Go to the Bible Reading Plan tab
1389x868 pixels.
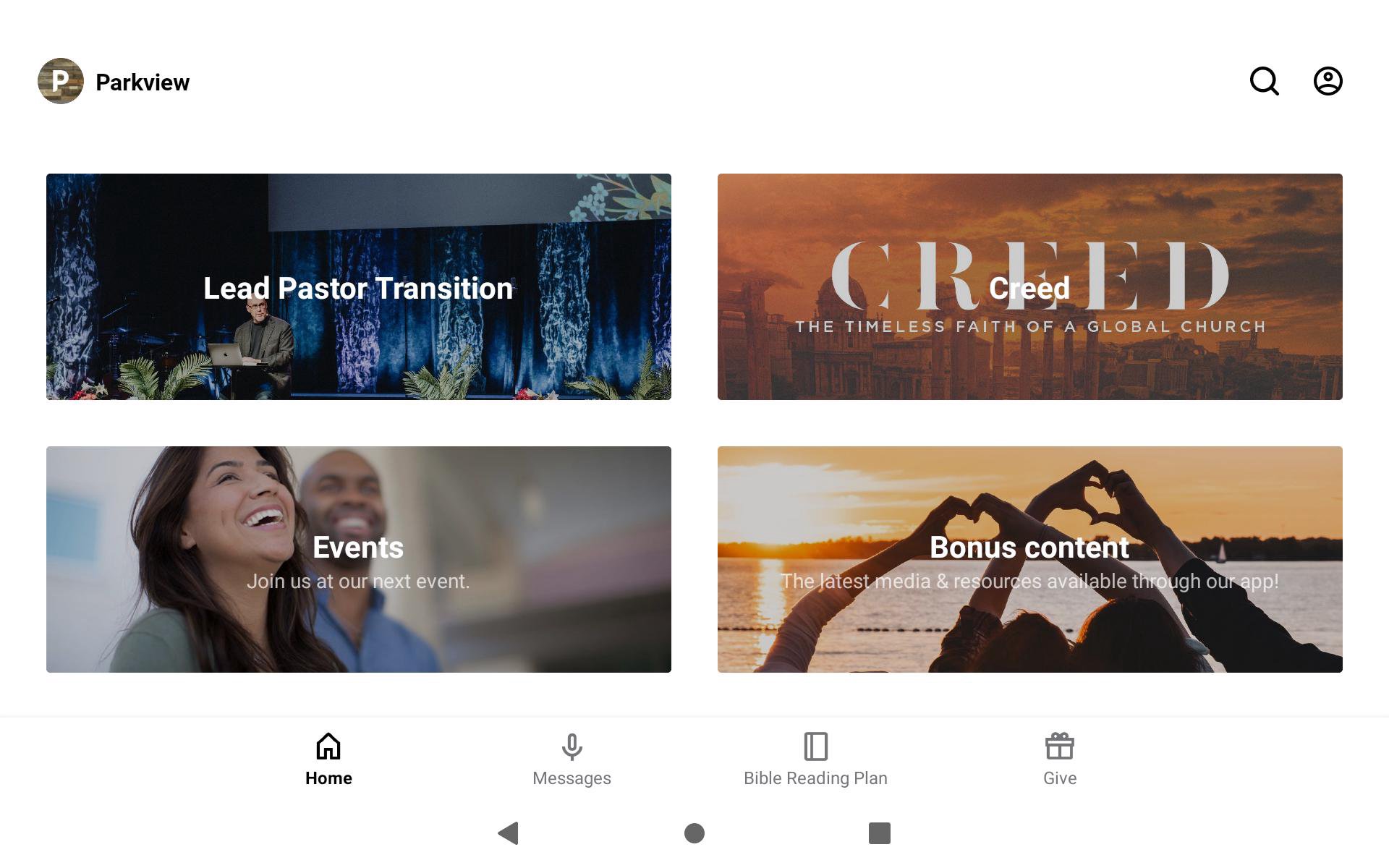click(815, 759)
